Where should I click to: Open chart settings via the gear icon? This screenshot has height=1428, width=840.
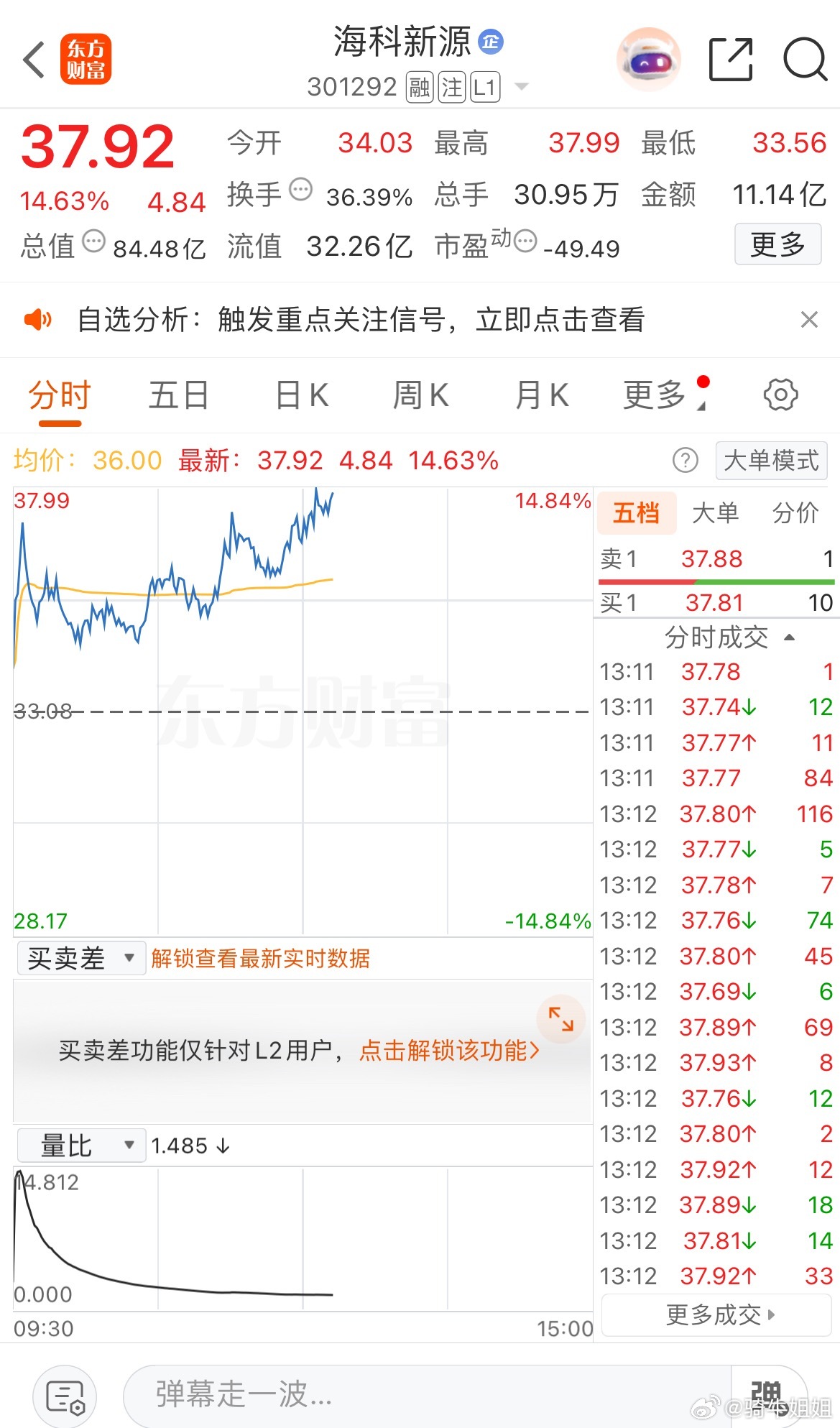[780, 395]
